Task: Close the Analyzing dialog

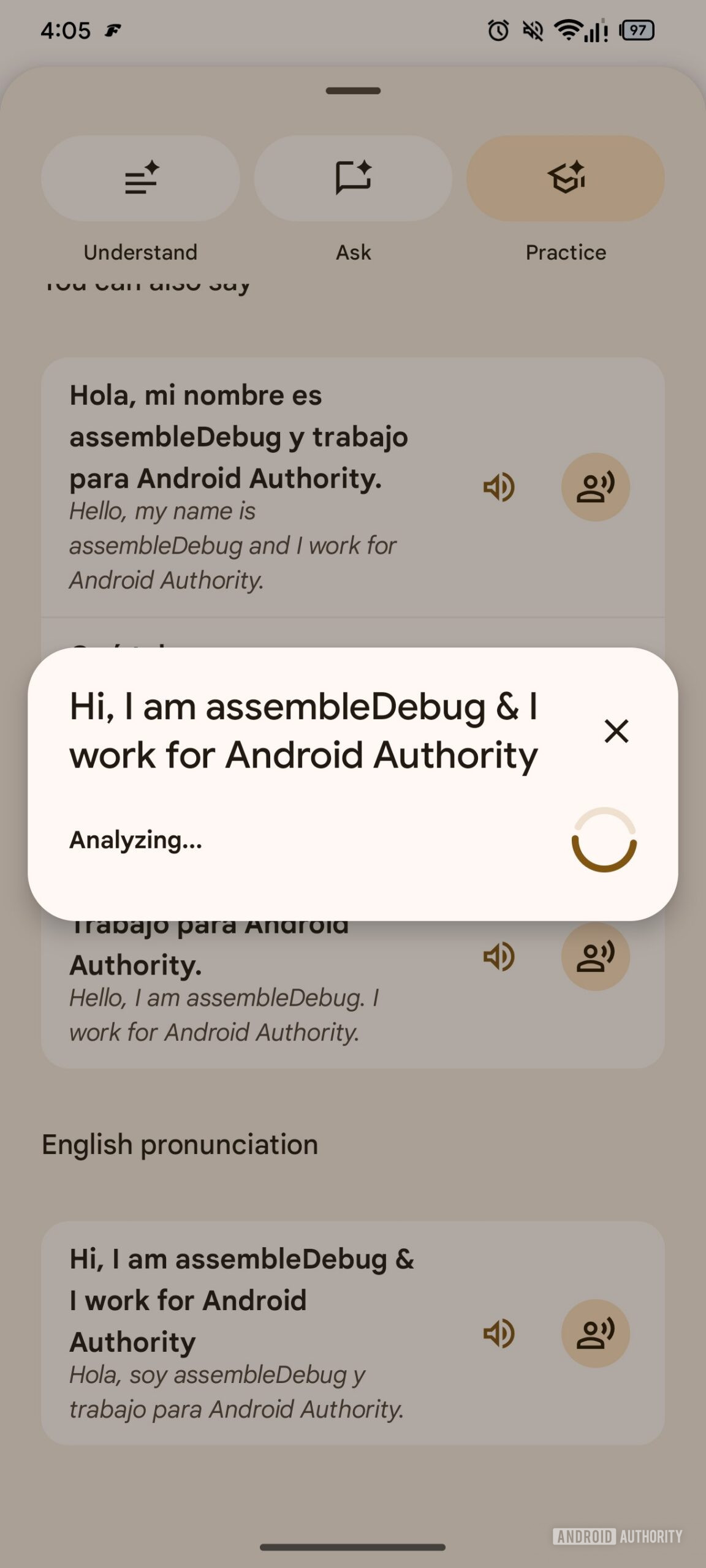Action: [616, 731]
